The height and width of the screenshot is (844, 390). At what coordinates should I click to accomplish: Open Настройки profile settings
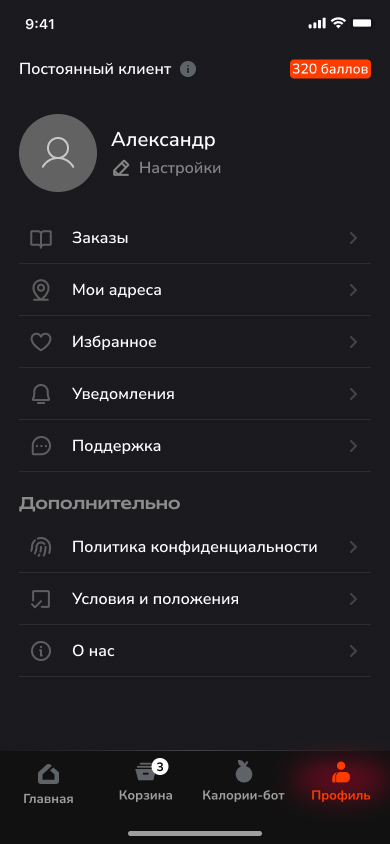point(167,168)
